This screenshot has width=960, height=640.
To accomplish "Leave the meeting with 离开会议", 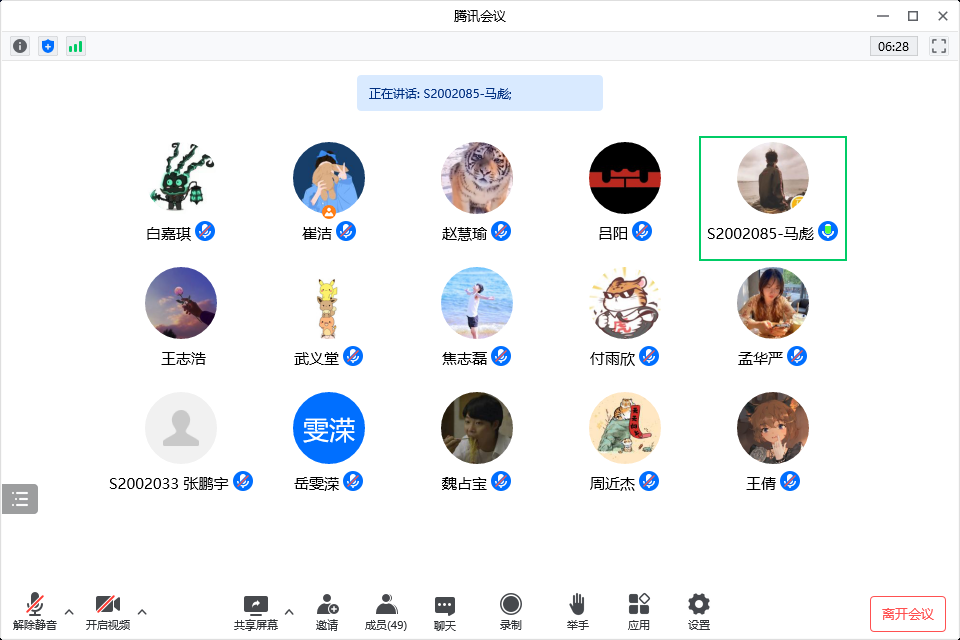I will coord(907,613).
